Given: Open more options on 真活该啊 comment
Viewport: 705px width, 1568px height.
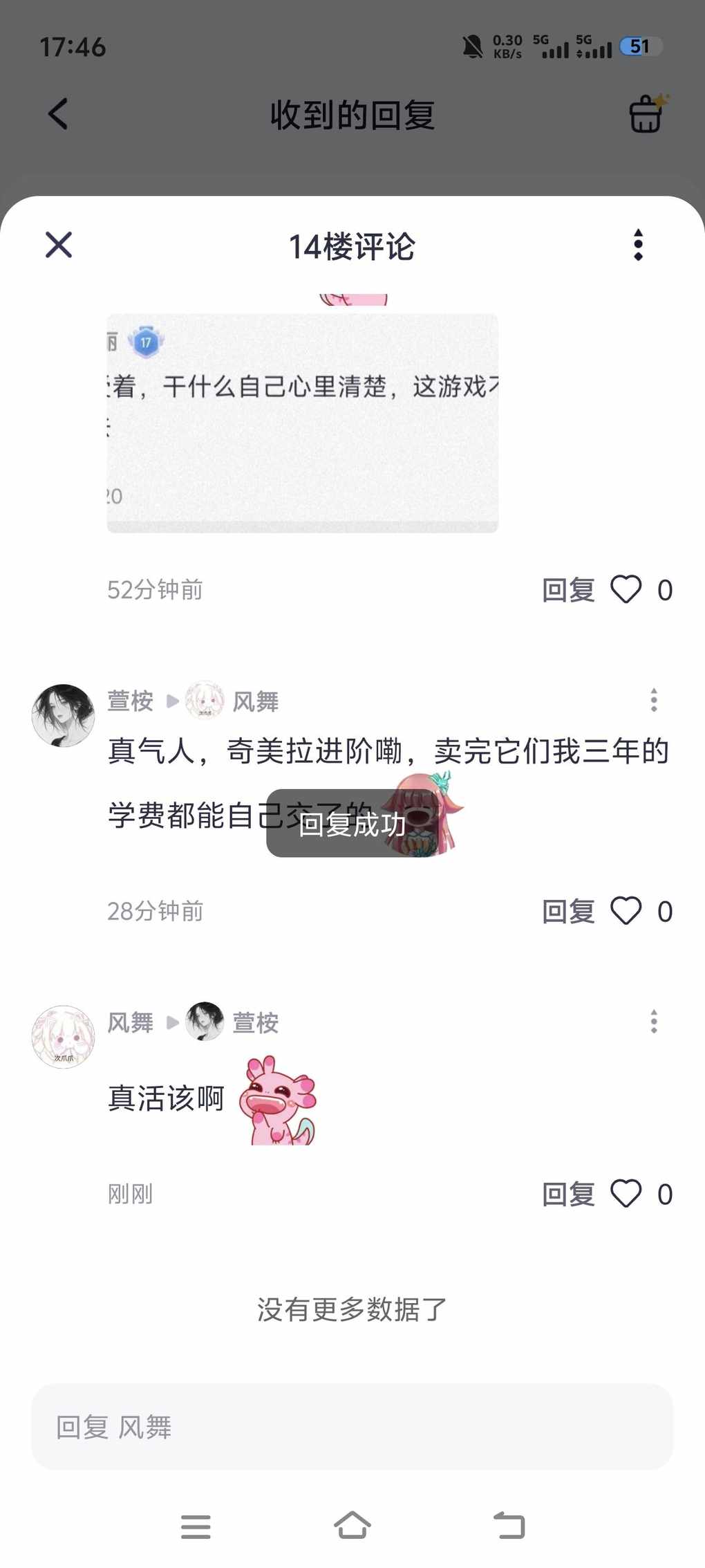Looking at the screenshot, I should pos(653,1022).
